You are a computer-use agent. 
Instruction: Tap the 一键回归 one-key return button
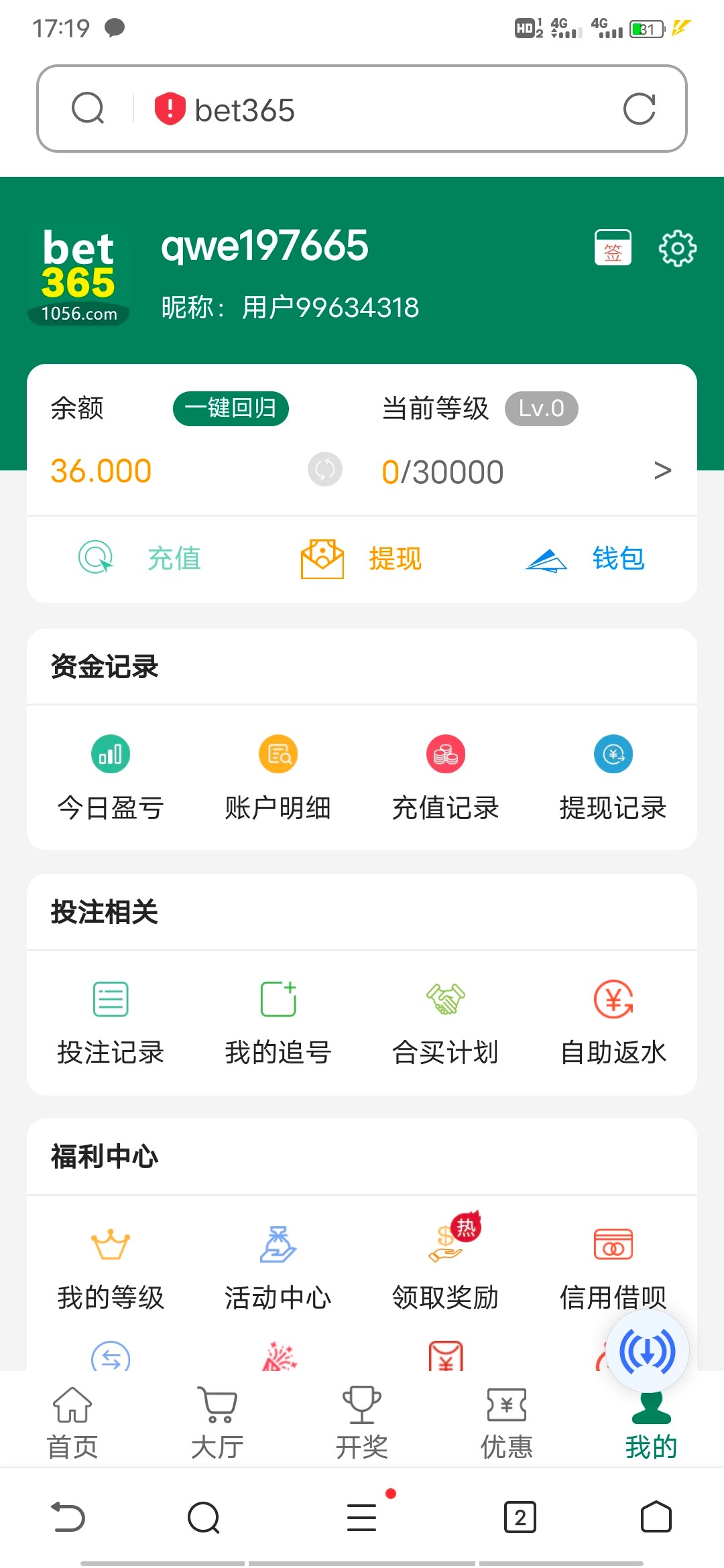coord(231,408)
